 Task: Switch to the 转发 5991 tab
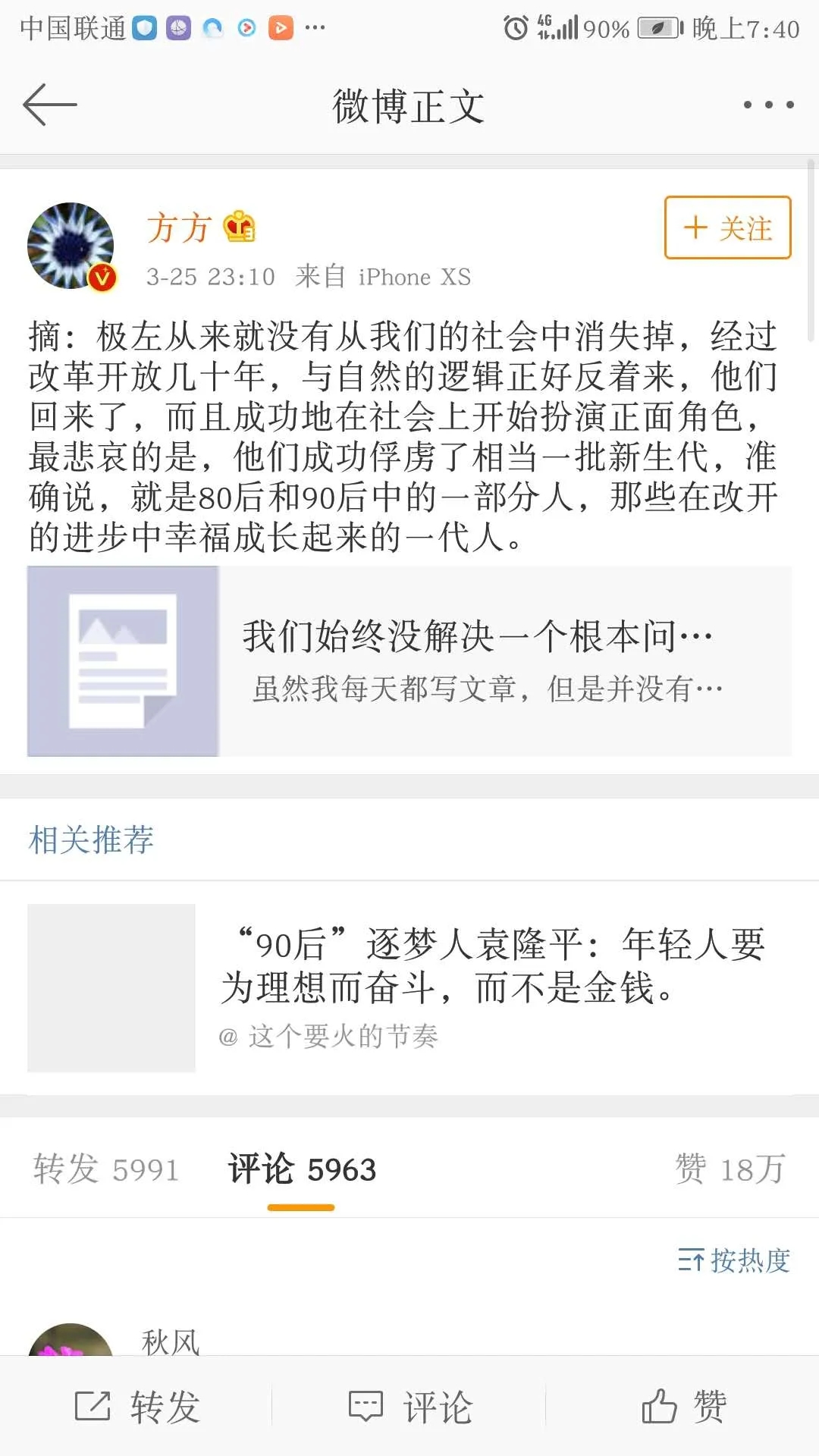pyautogui.click(x=106, y=1169)
